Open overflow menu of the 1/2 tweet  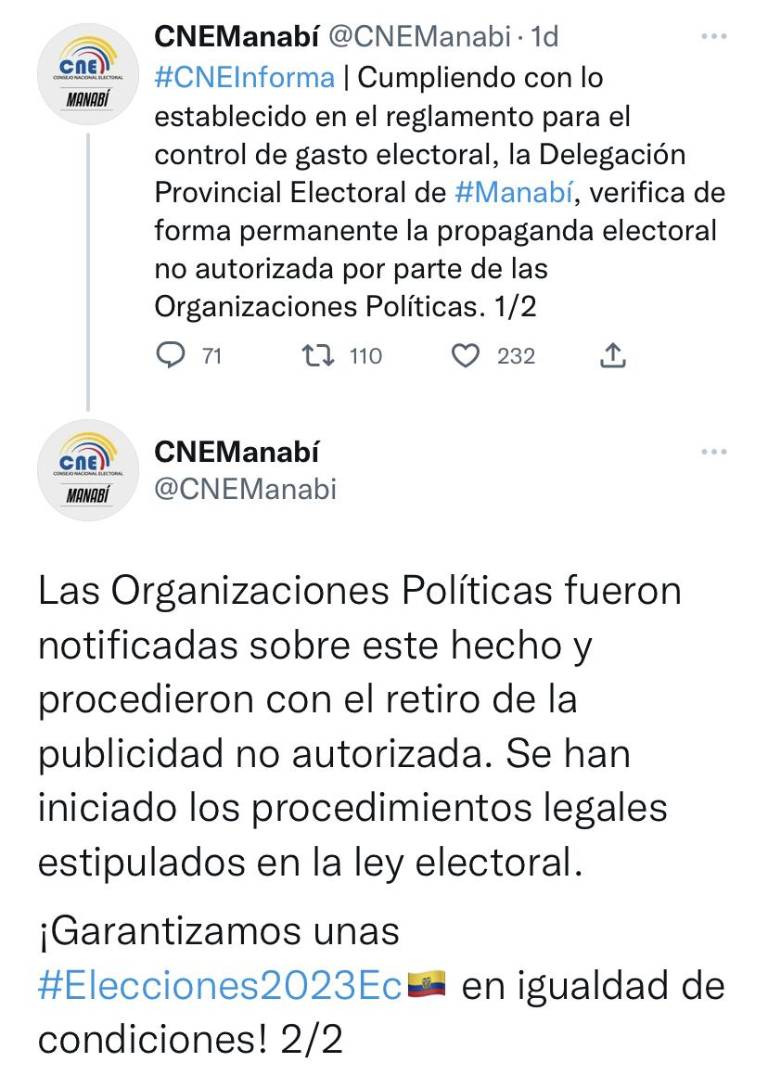(x=713, y=37)
